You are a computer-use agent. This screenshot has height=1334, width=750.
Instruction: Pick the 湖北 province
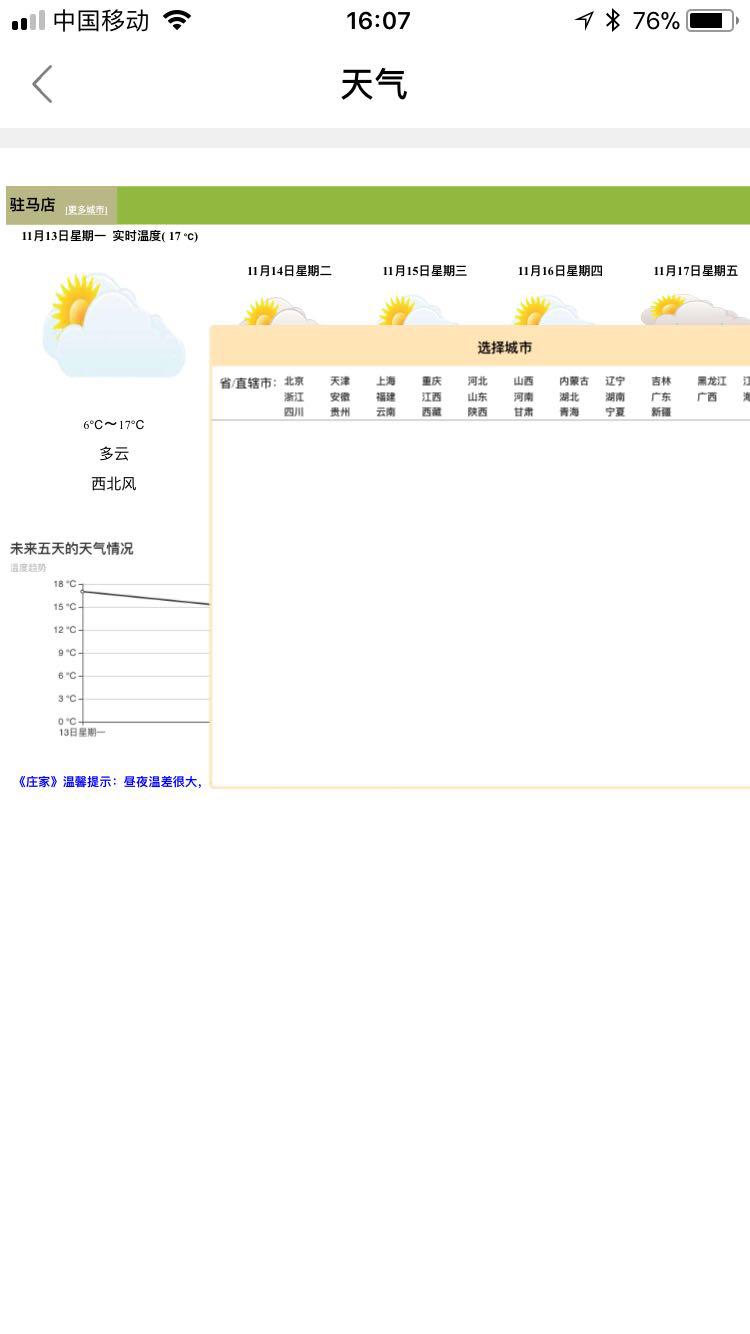point(570,397)
